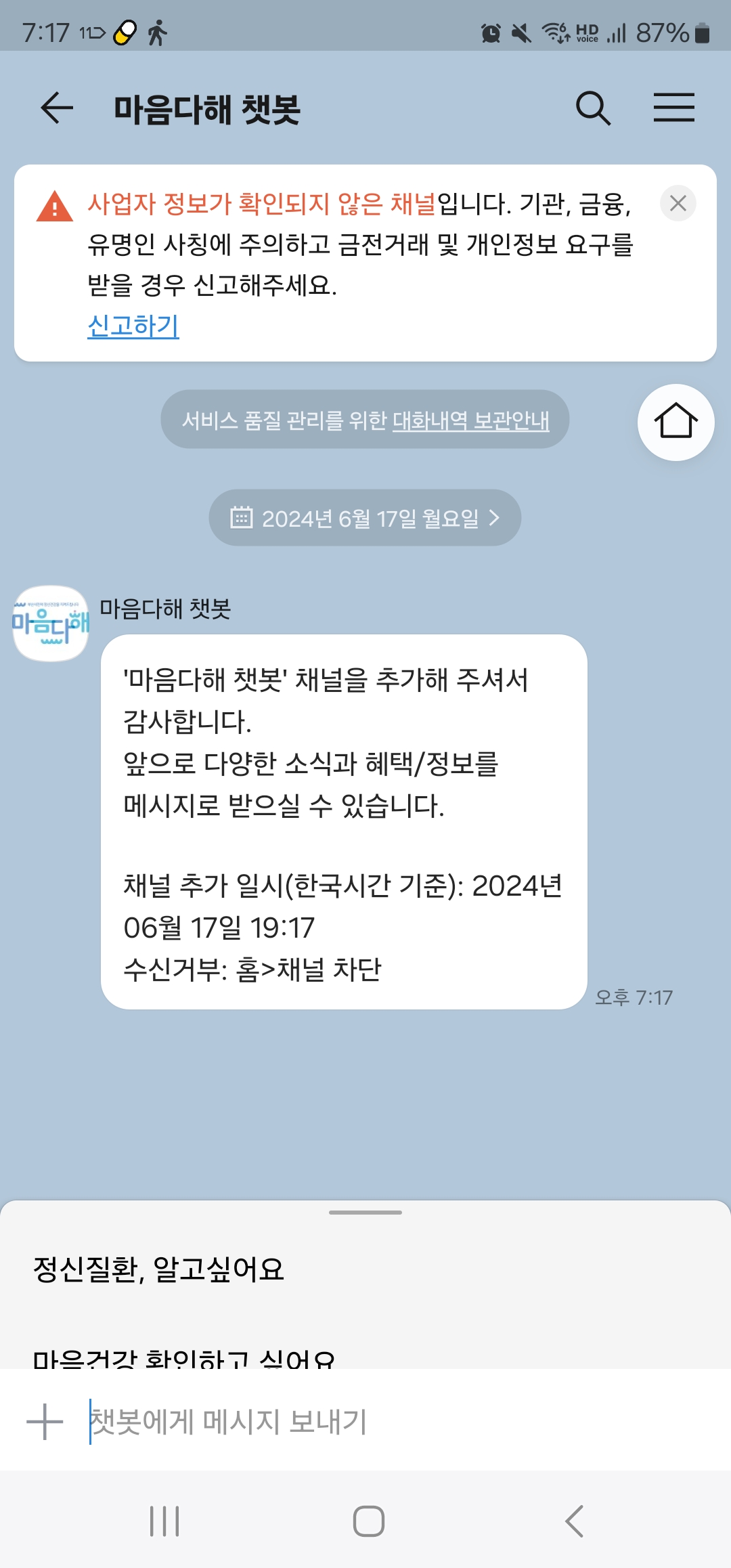The height and width of the screenshot is (1568, 731).
Task: Tap the system back navigation button
Action: [574, 1521]
